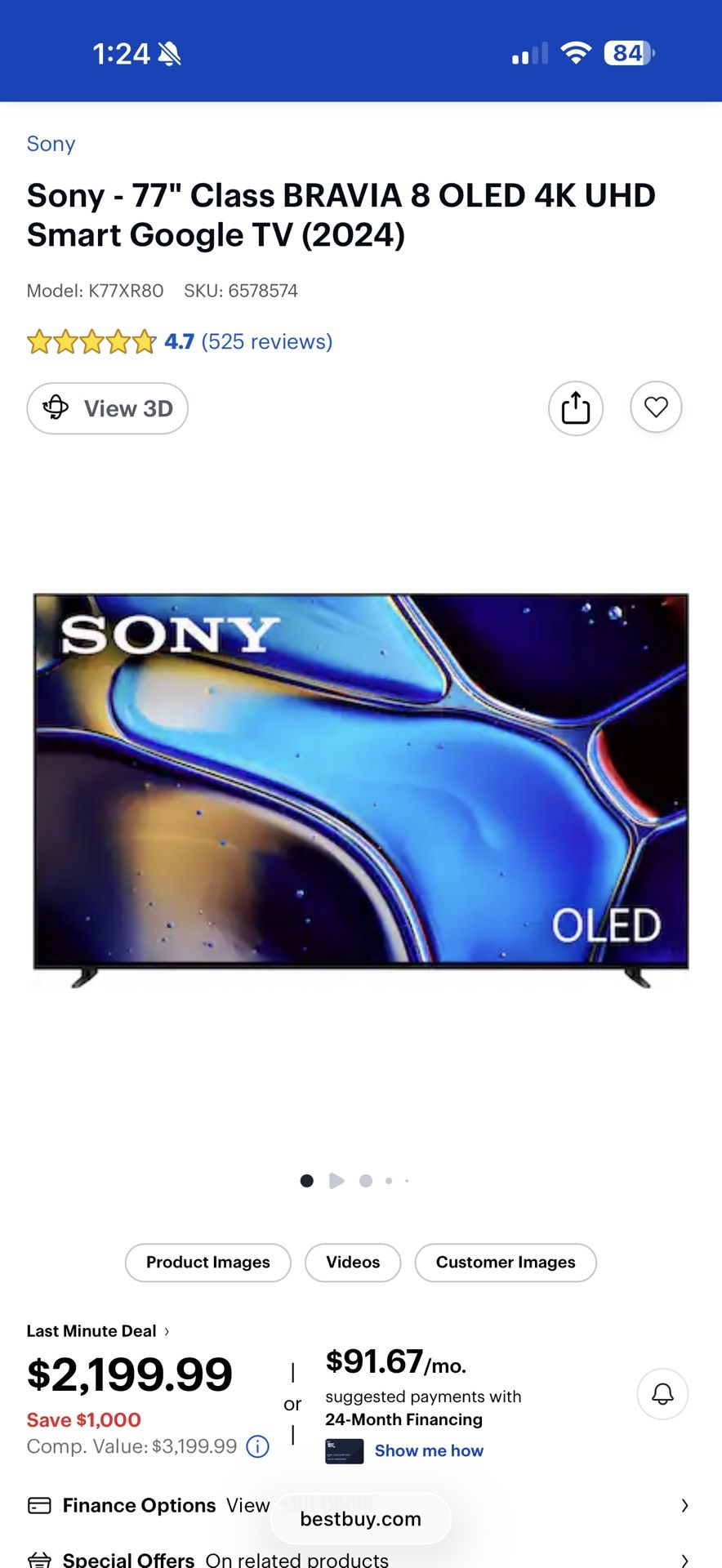Open the Sony TV product image

click(x=361, y=784)
